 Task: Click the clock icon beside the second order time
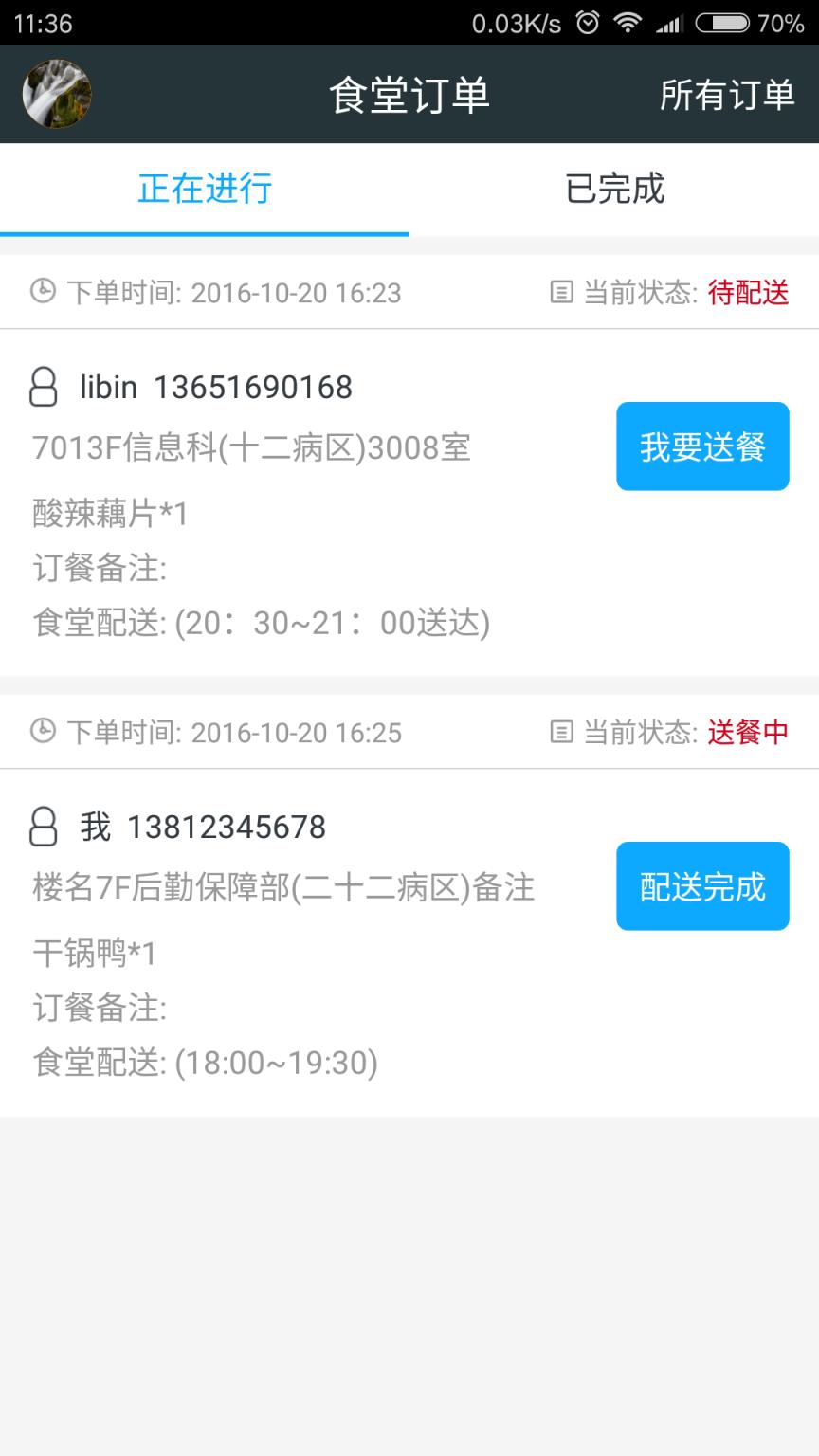click(40, 732)
